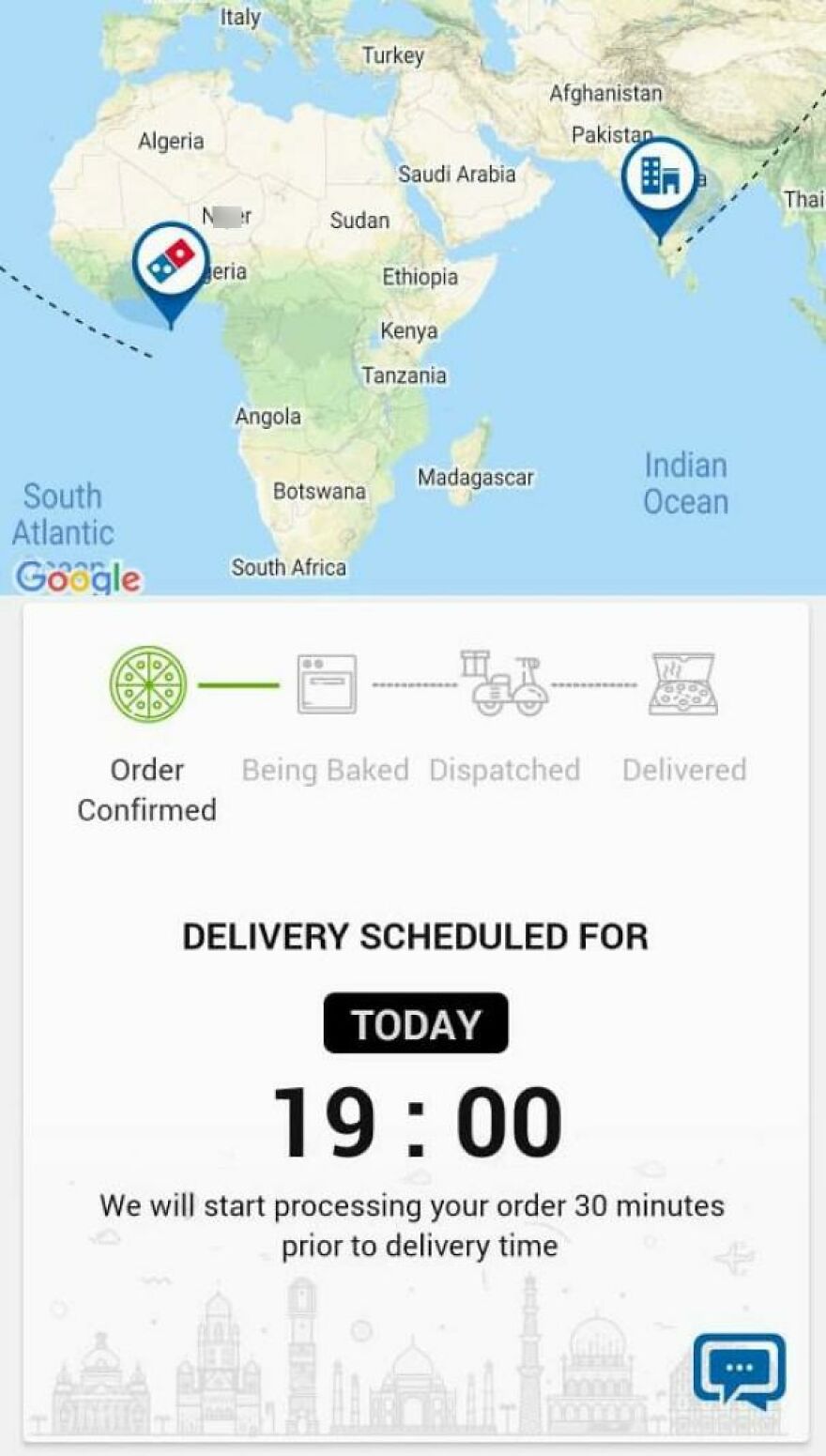Switch to the Being Baked stage label
Viewport: 826px width, 1456px height.
coord(325,770)
